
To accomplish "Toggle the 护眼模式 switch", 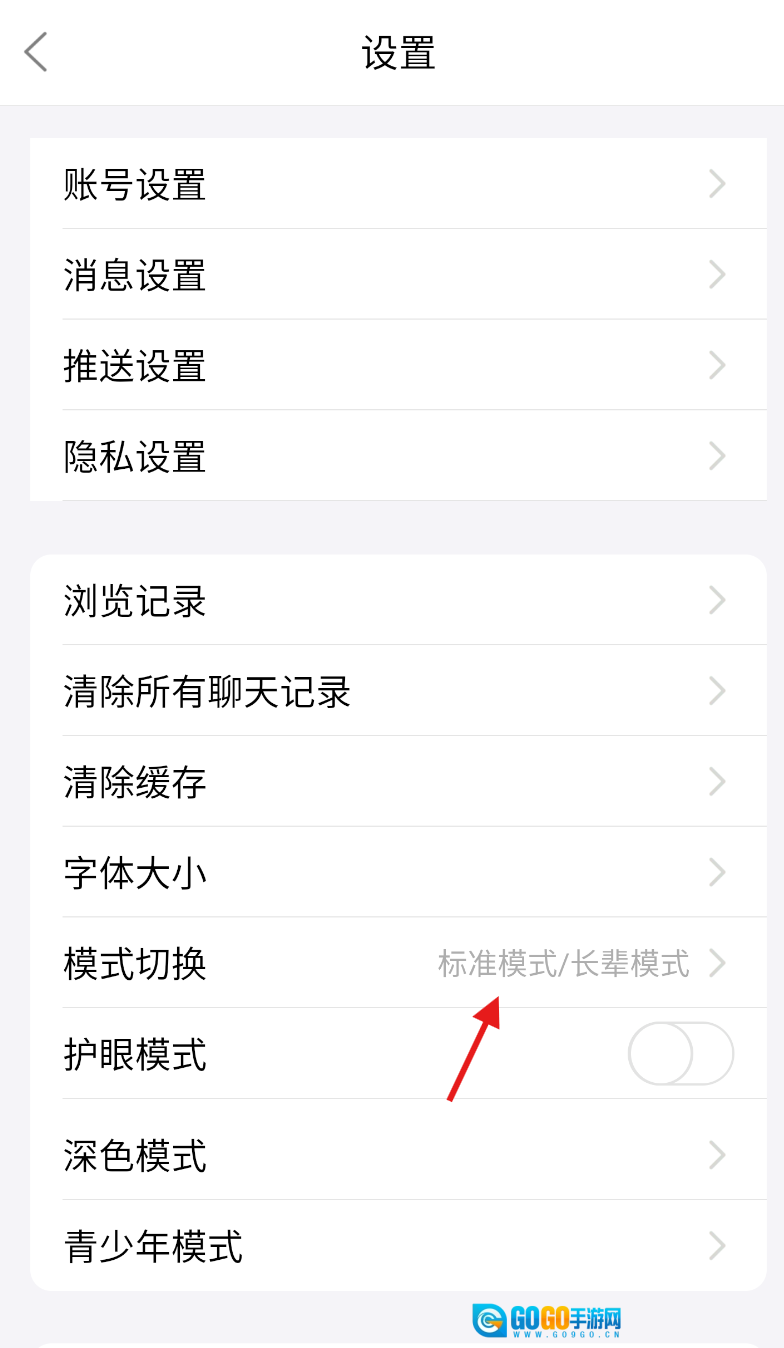I will pos(680,1054).
